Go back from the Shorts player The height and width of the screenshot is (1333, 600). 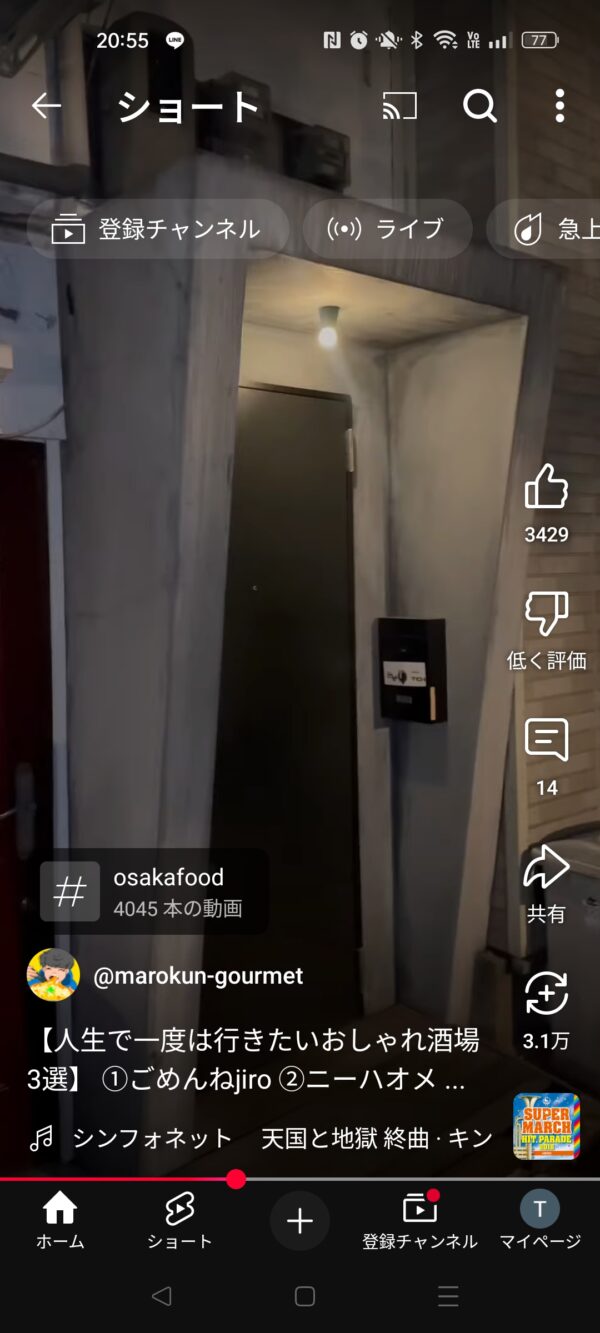pyautogui.click(x=46, y=105)
